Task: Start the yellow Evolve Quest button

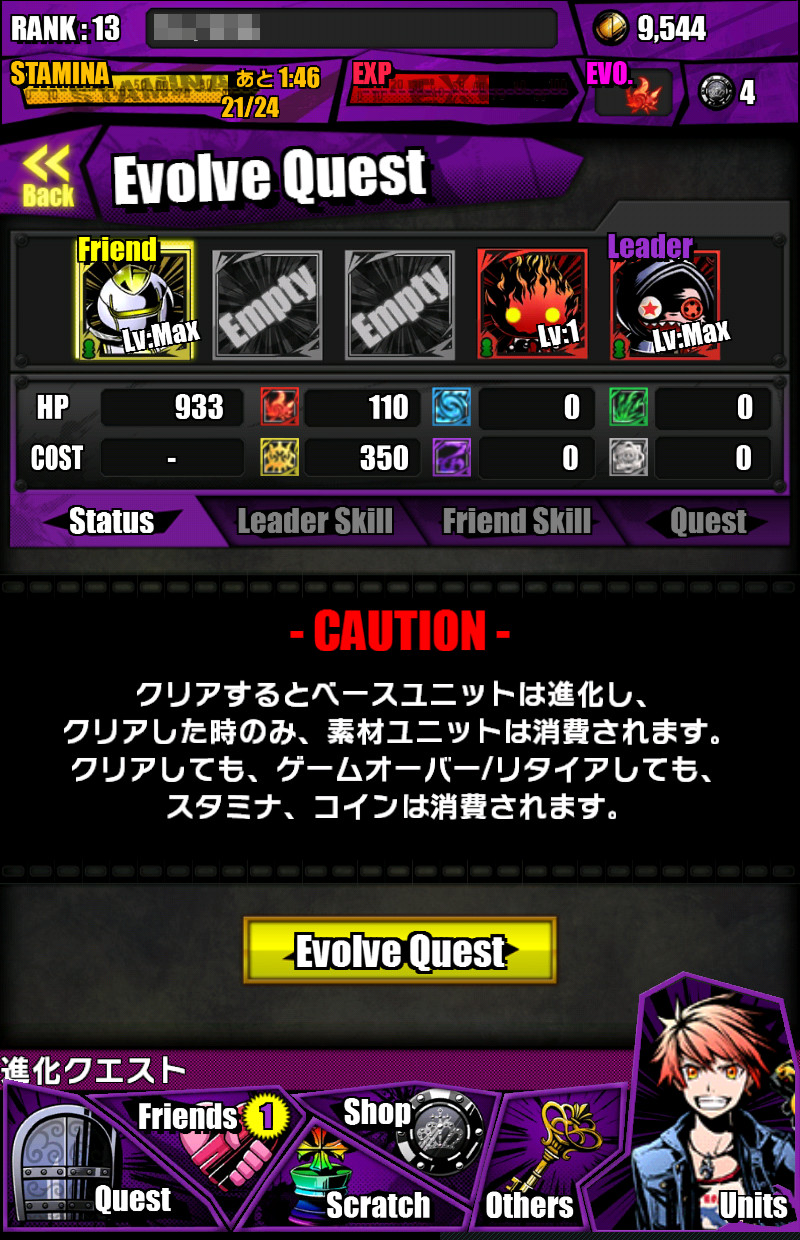Action: pos(400,950)
